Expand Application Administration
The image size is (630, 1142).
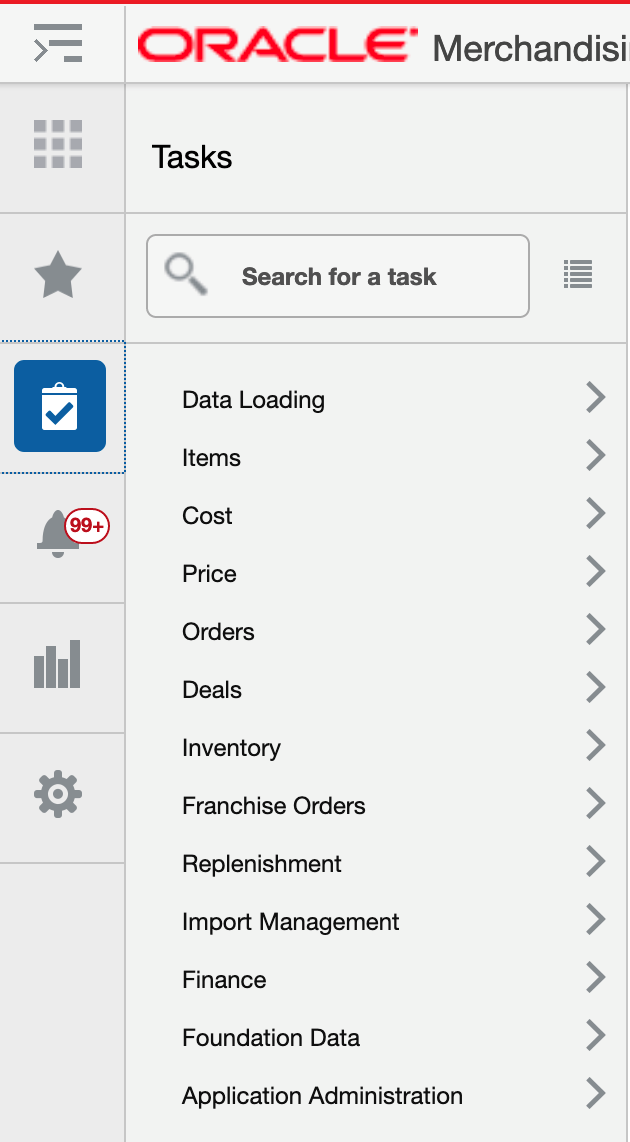pyautogui.click(x=322, y=1096)
